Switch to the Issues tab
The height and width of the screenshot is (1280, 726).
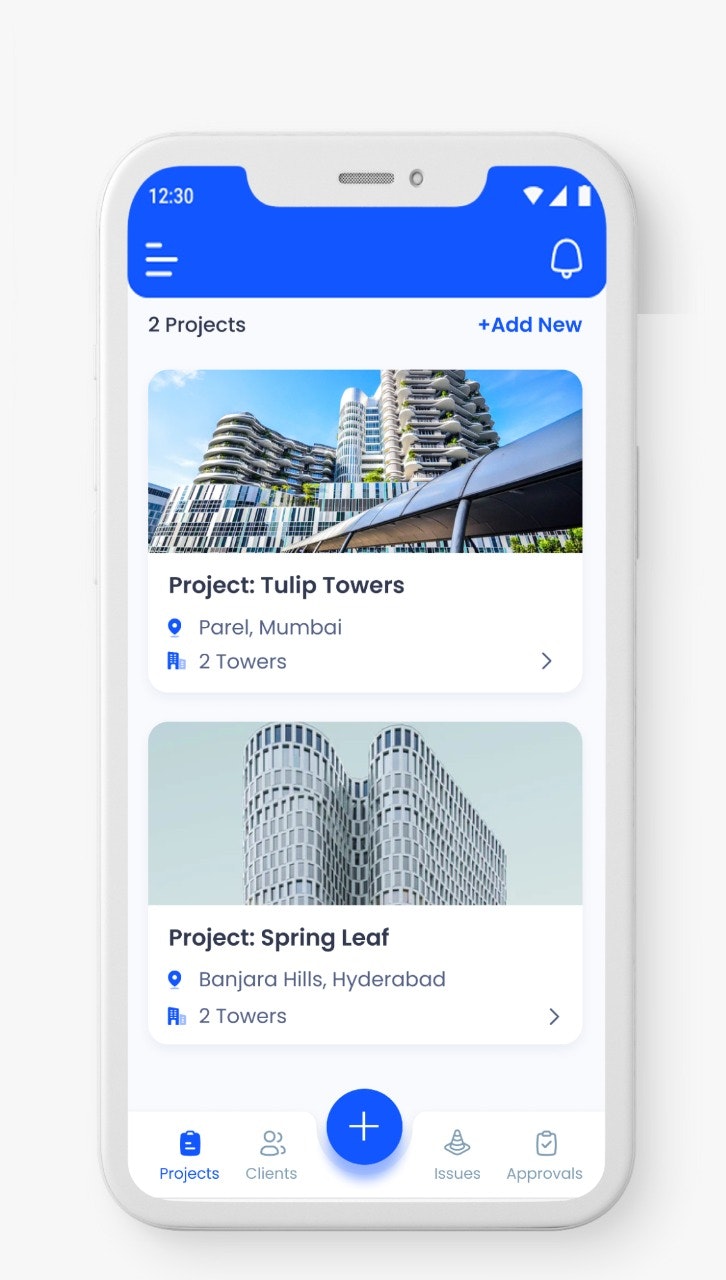(457, 1155)
